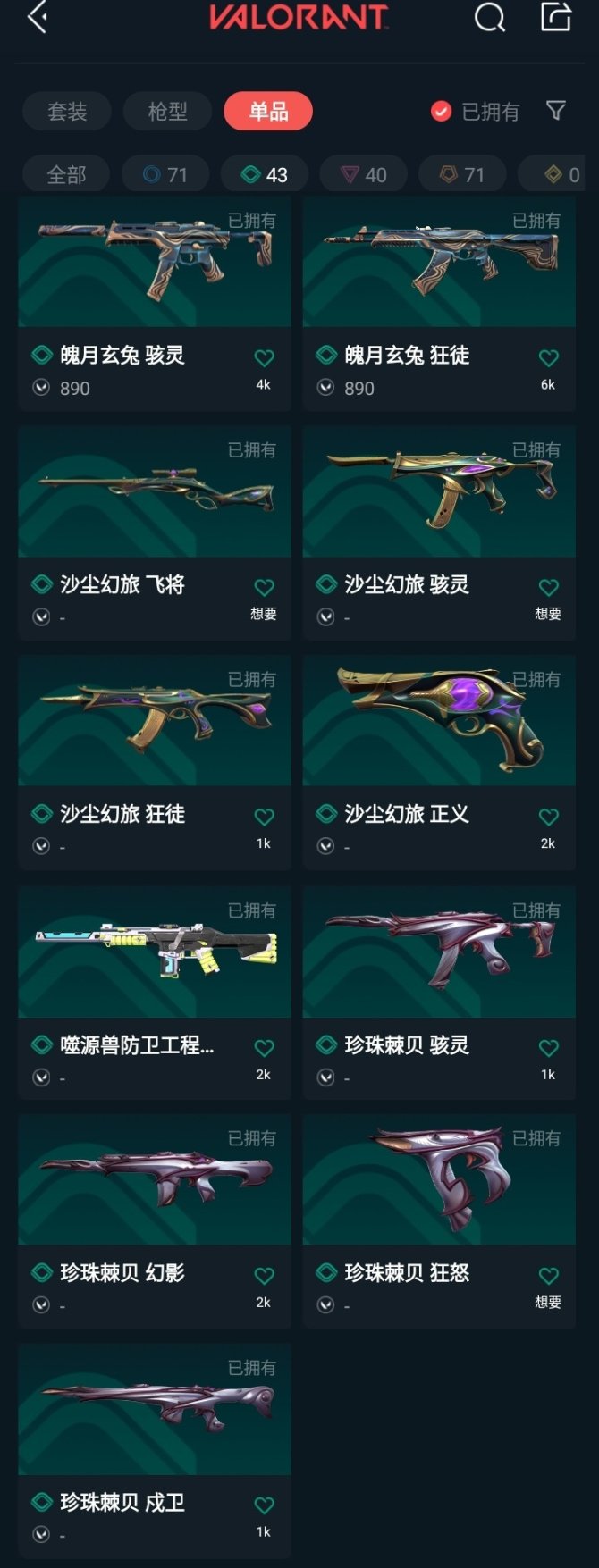Select the 单品 tab
Screen dimensions: 599x1568
pos(268,112)
